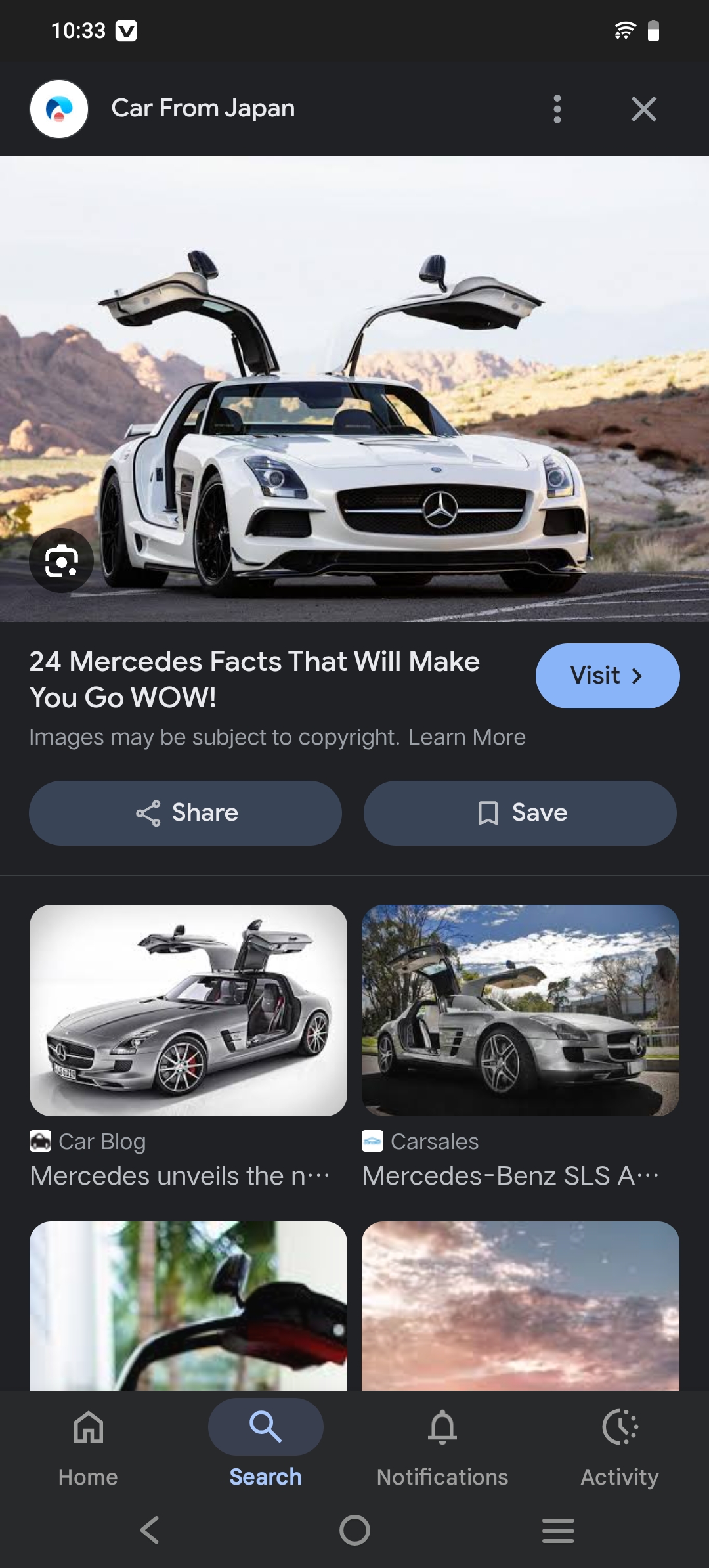This screenshot has width=709, height=1568.
Task: Tap the Car From Japan source title
Action: pyautogui.click(x=203, y=108)
